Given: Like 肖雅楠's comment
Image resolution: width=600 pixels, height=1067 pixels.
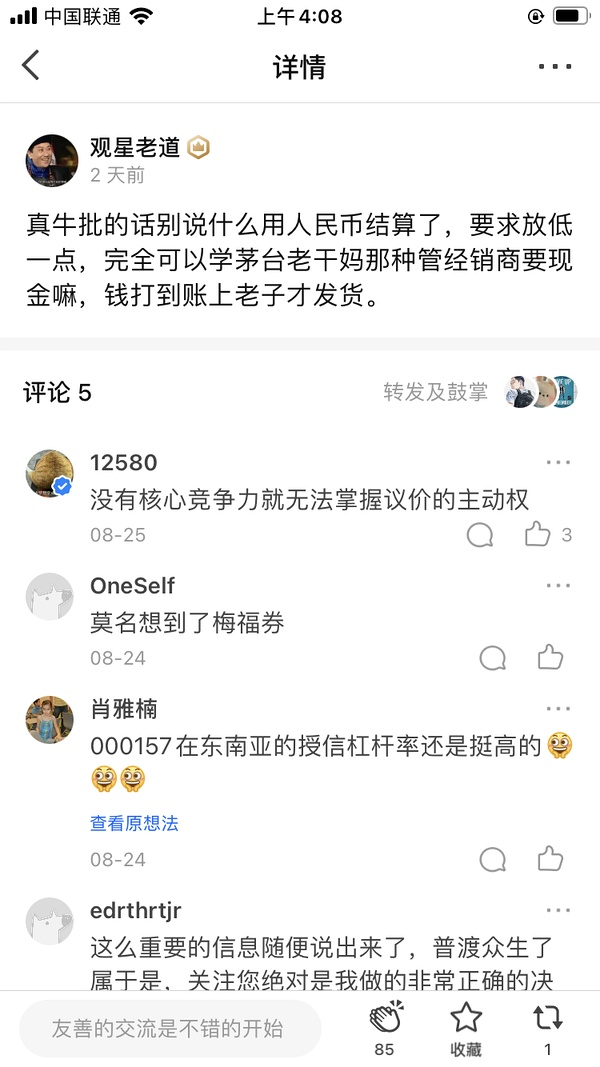Looking at the screenshot, I should click(x=550, y=859).
